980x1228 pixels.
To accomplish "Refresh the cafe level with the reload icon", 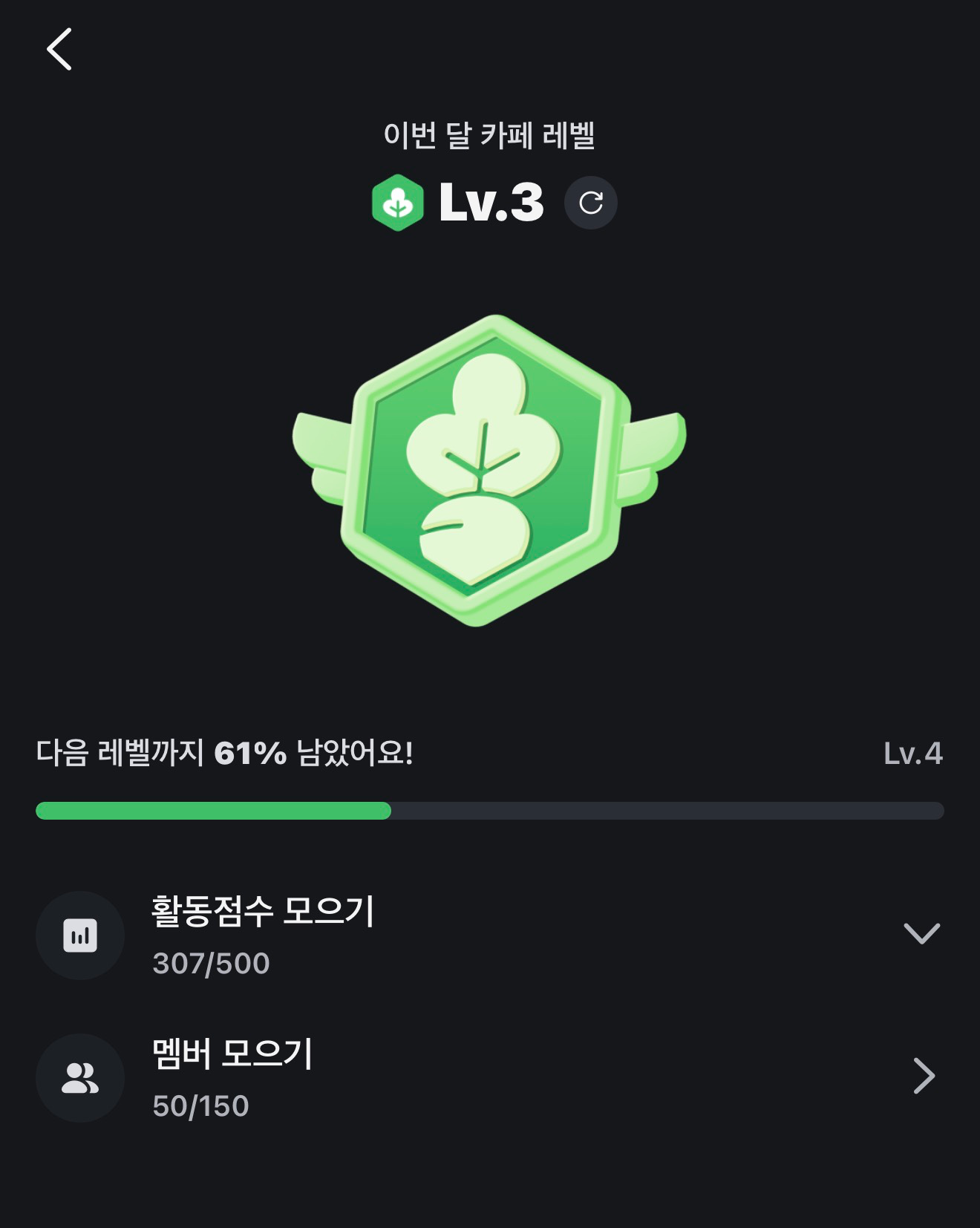I will pyautogui.click(x=590, y=203).
